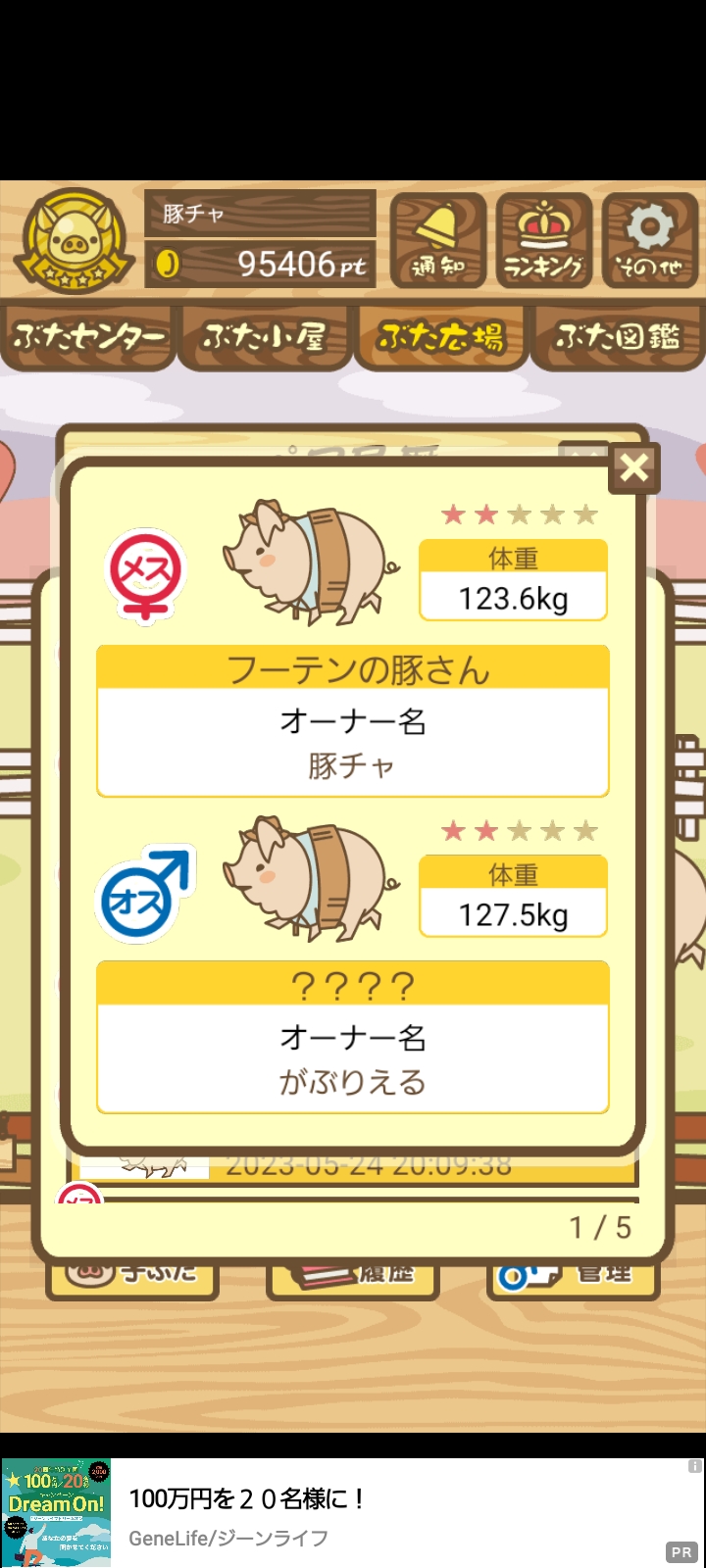Switch to the ぶたセンター tab
Screen dimensions: 706x1568
coord(88,338)
